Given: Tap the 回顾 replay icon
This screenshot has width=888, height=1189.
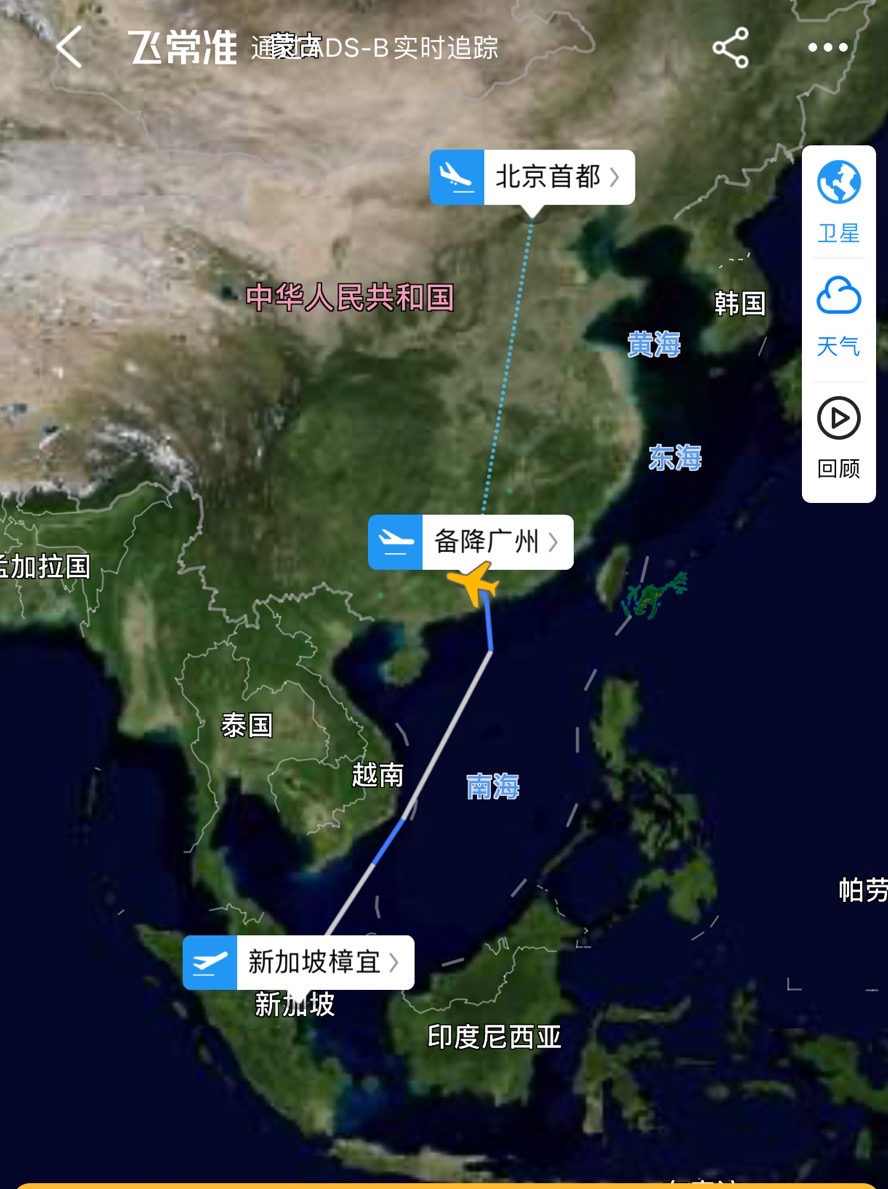Looking at the screenshot, I should [x=838, y=418].
